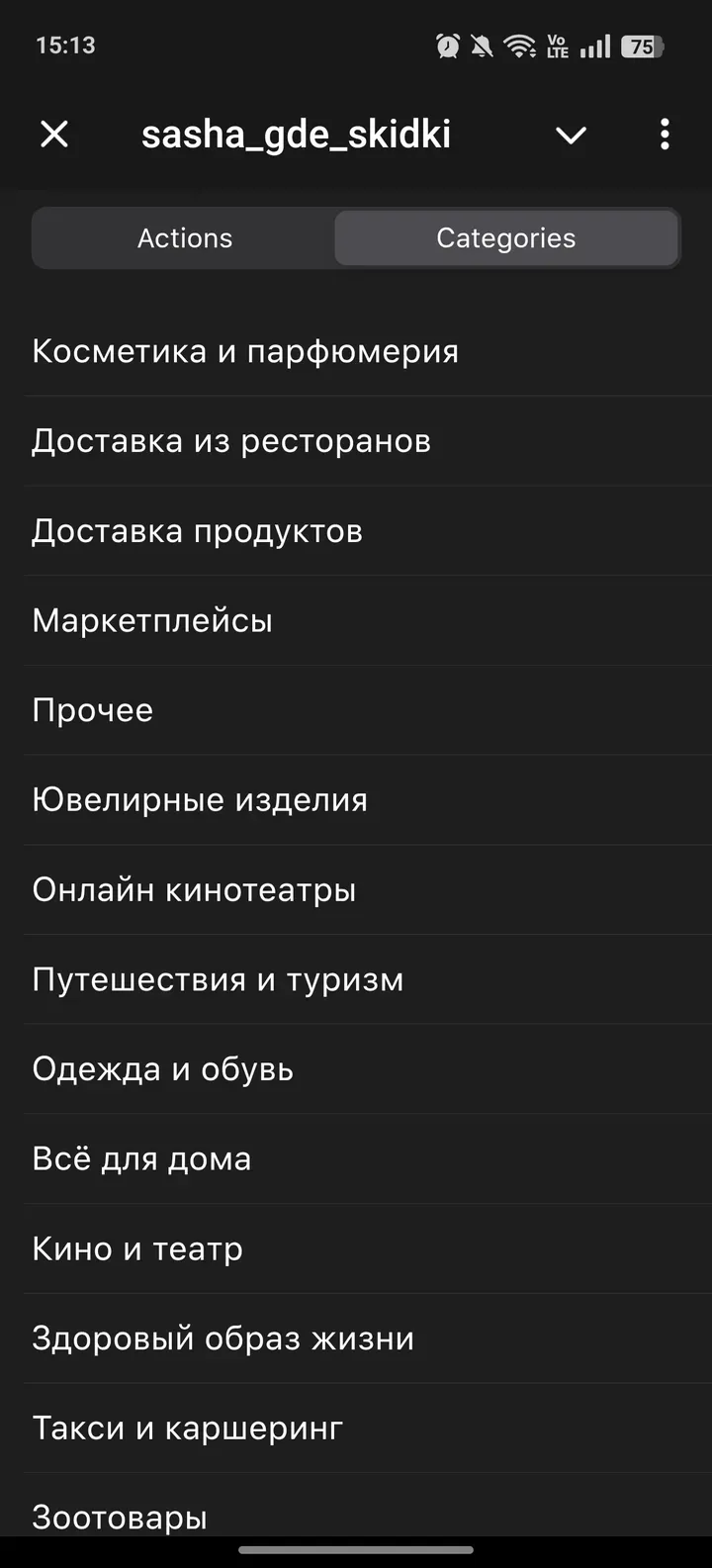712x1568 pixels.
Task: Tap the battery level indicator showing 75
Action: point(644,45)
